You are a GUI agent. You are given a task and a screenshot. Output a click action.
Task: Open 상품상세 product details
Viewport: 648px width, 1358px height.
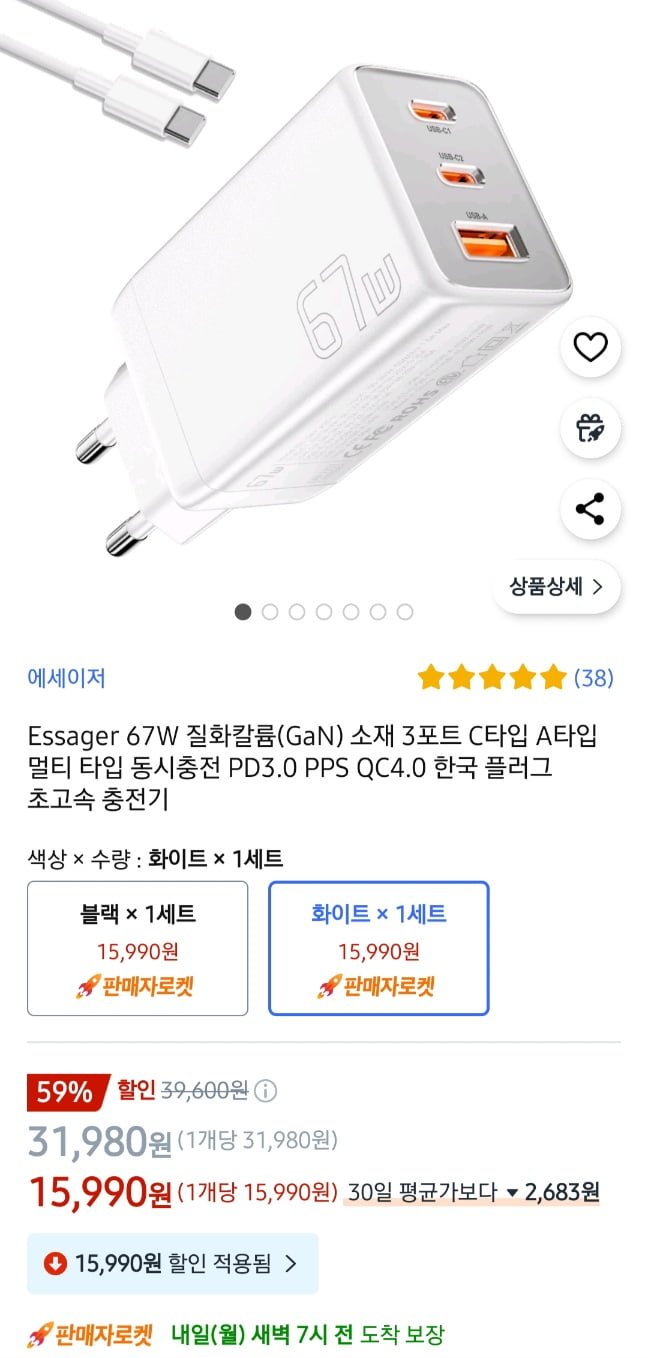click(x=556, y=587)
